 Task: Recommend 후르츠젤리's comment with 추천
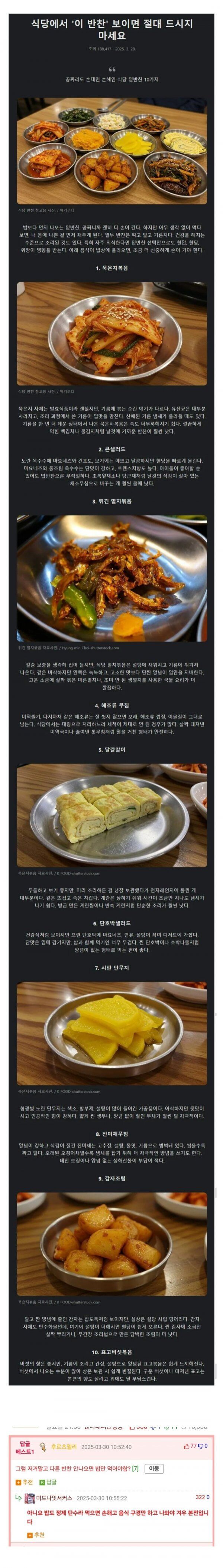tap(25, 1482)
